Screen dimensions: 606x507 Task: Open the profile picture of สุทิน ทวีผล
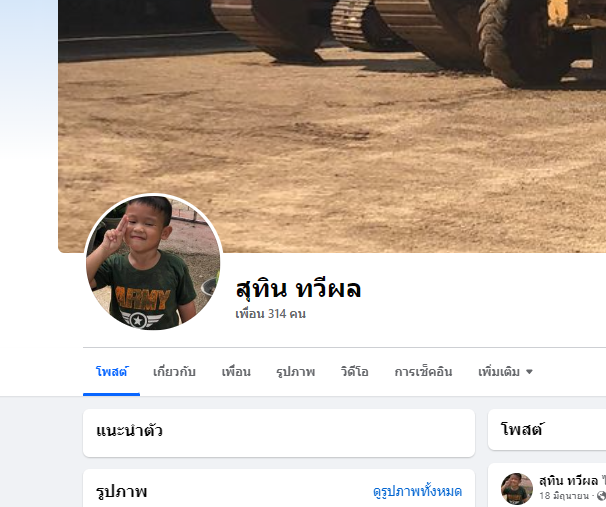pos(153,264)
